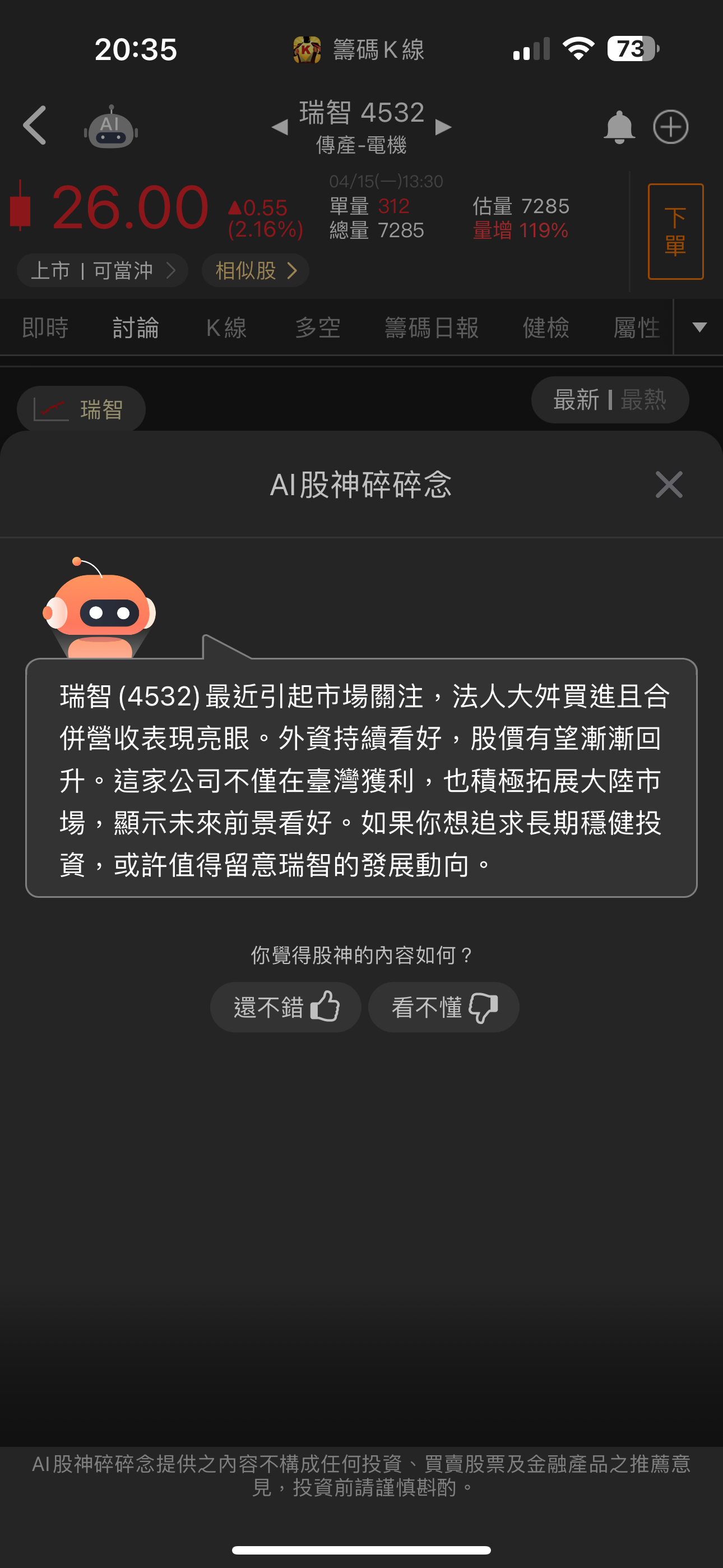The width and height of the screenshot is (723, 1568).
Task: Give a thumbs up with 還不錯
Action: pos(285,1007)
